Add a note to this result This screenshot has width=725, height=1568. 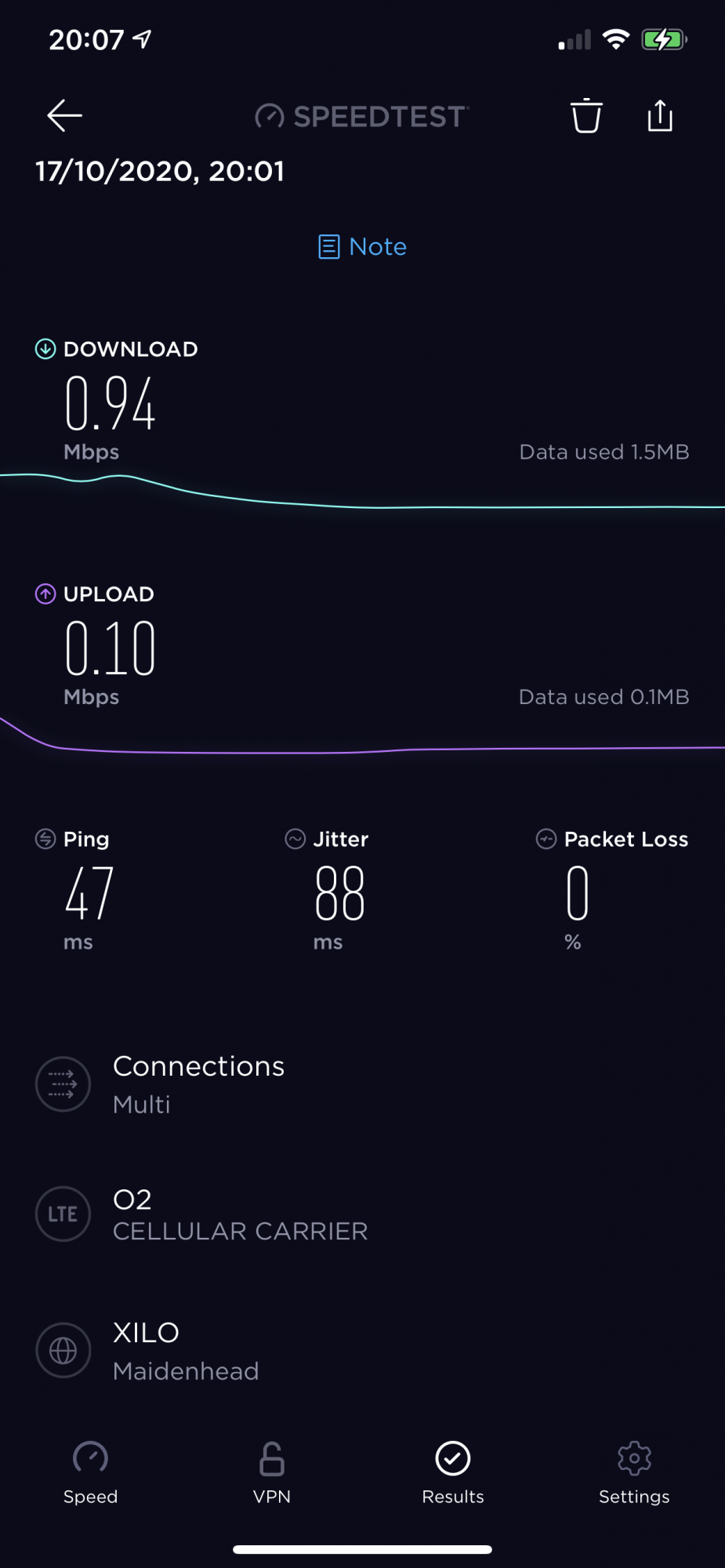(362, 247)
